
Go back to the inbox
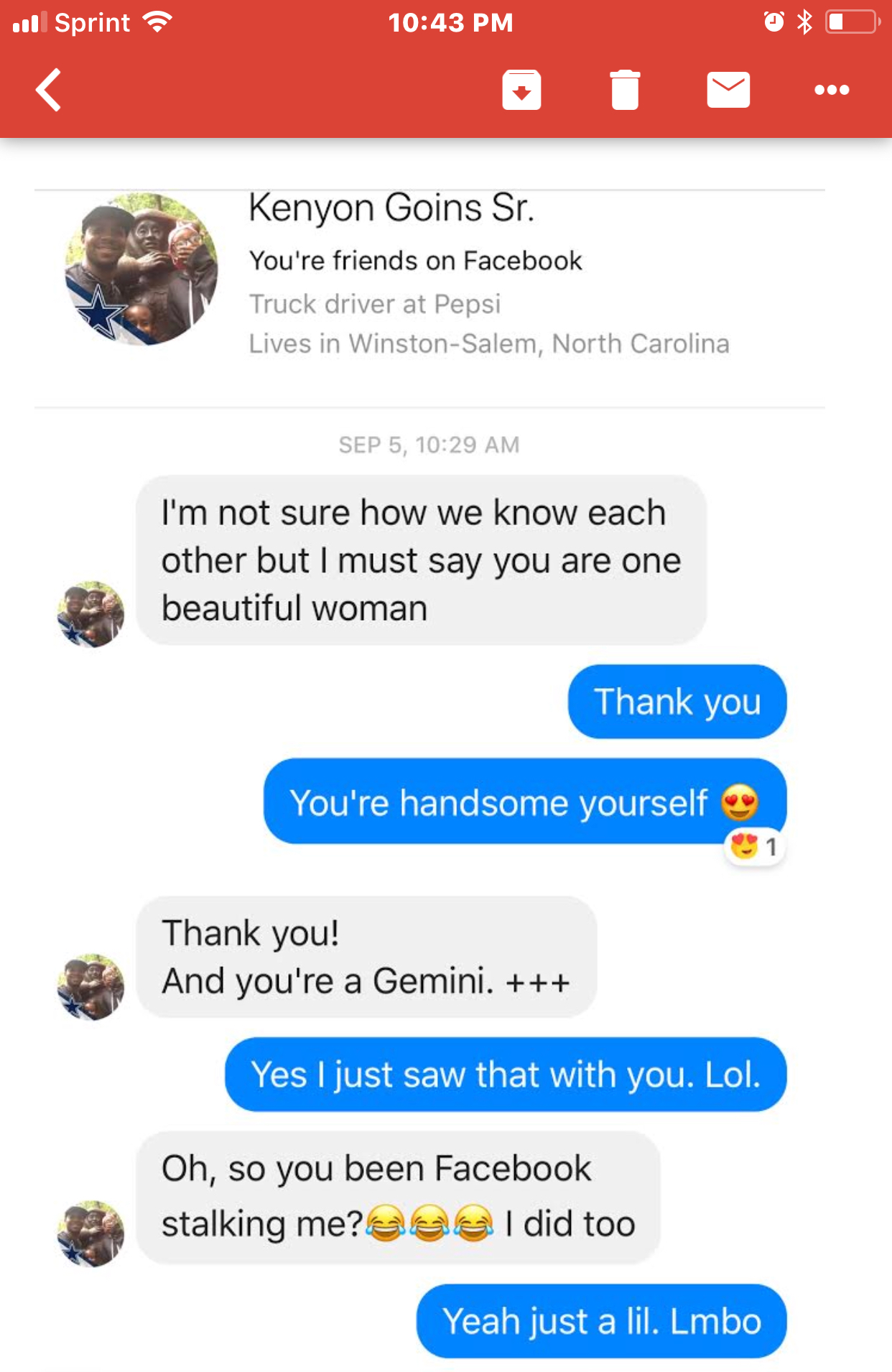(49, 91)
